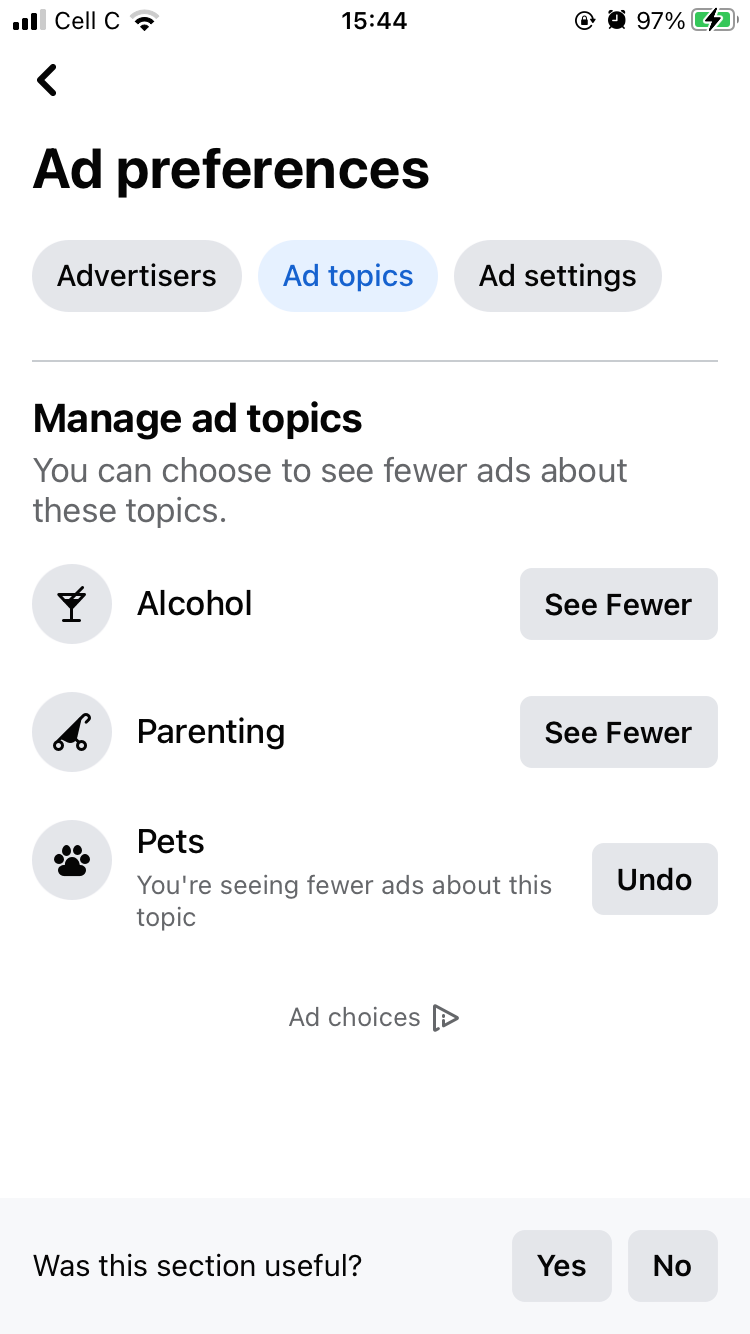This screenshot has height=1334, width=750.
Task: Undo seeing fewer Pets ads
Action: click(x=654, y=879)
